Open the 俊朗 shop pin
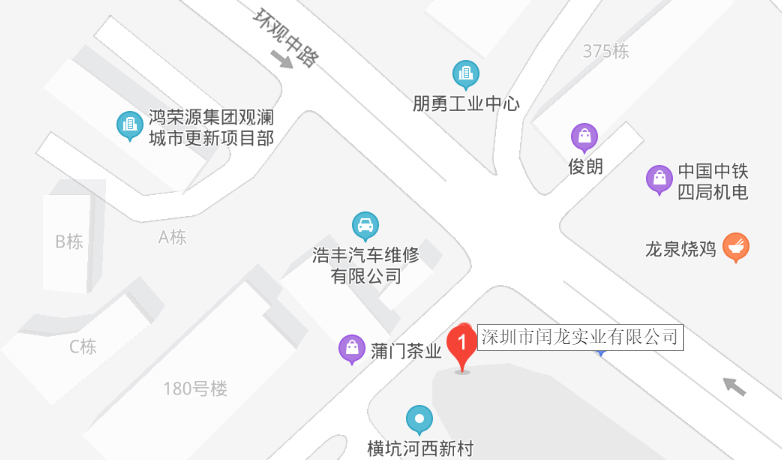The height and width of the screenshot is (460, 782). click(x=584, y=137)
